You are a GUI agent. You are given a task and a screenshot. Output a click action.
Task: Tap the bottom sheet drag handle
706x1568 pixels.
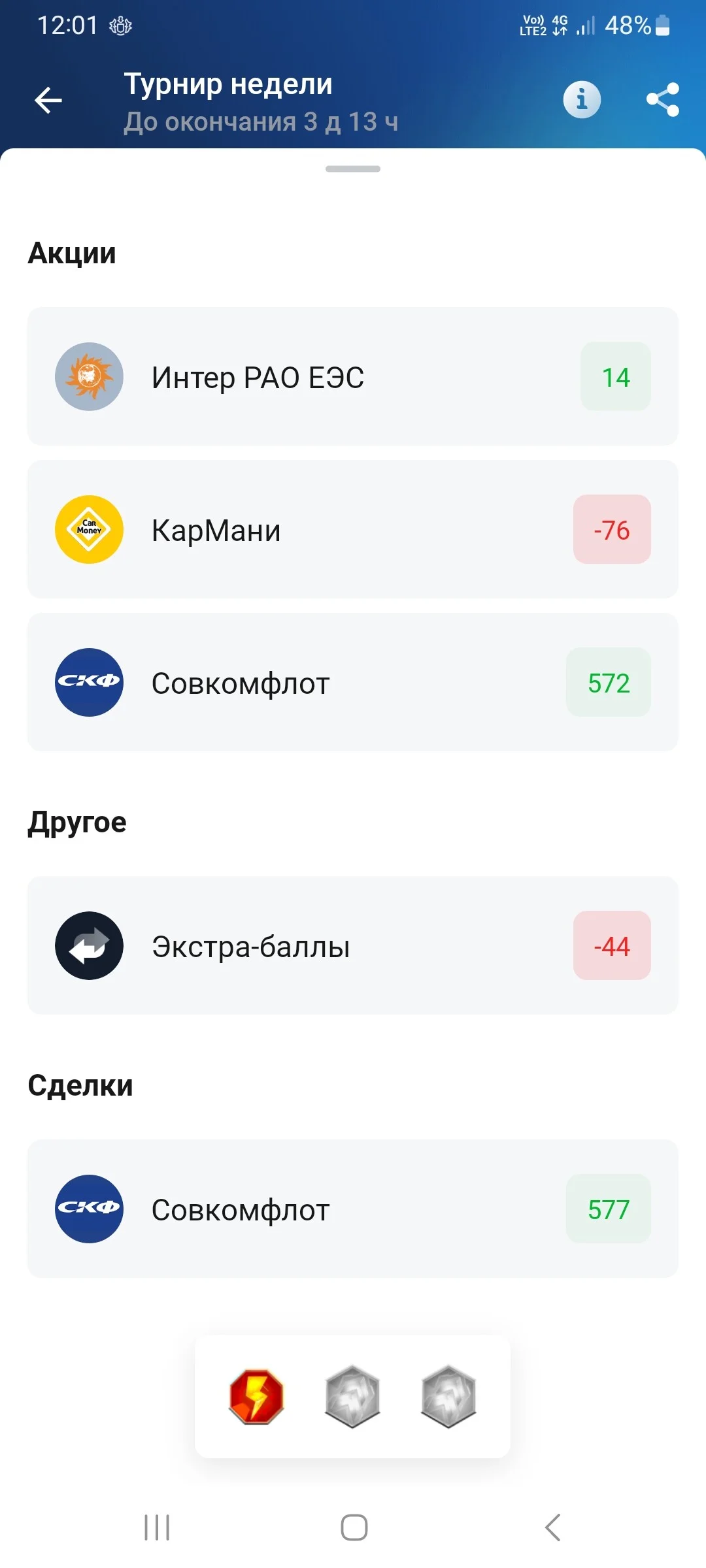tap(353, 169)
